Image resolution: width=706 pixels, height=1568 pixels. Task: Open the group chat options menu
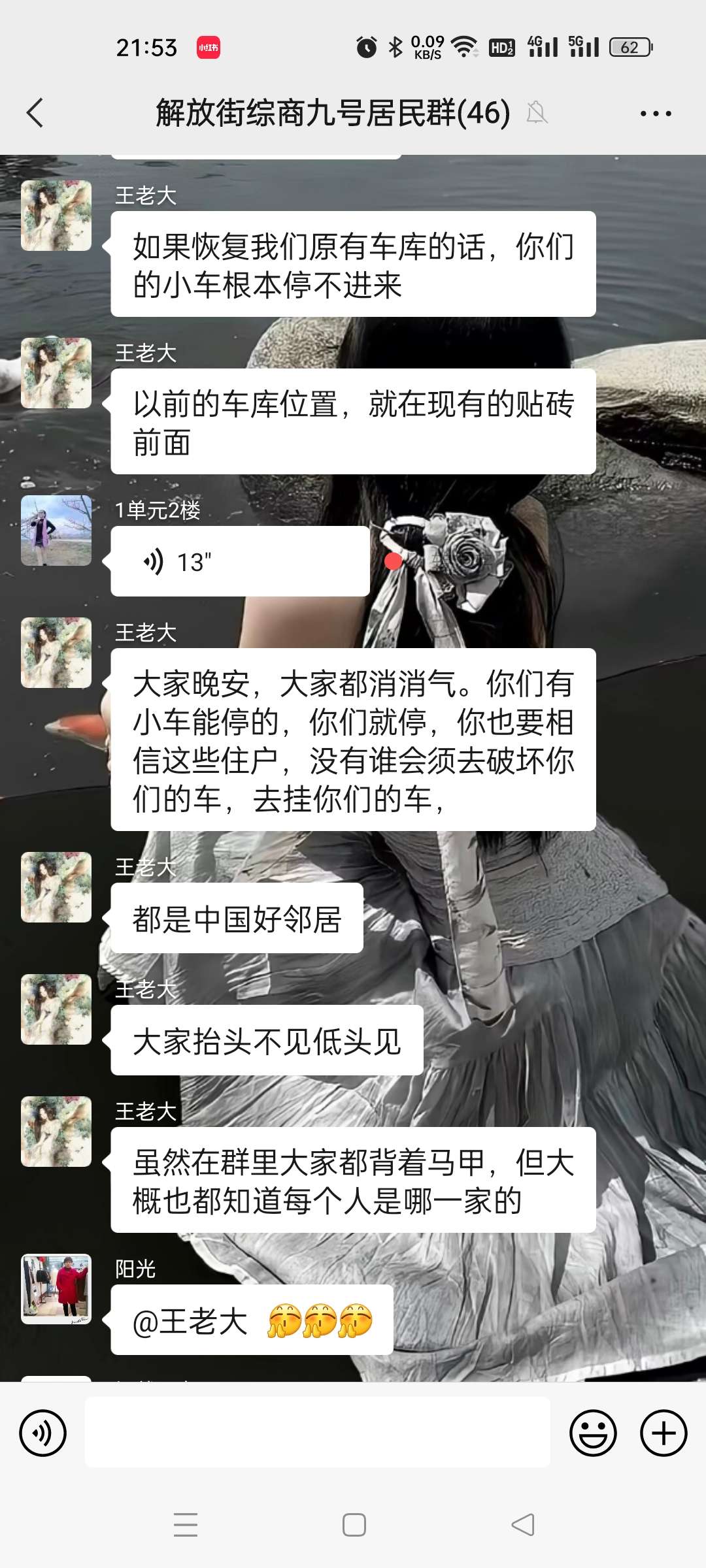pyautogui.click(x=655, y=114)
